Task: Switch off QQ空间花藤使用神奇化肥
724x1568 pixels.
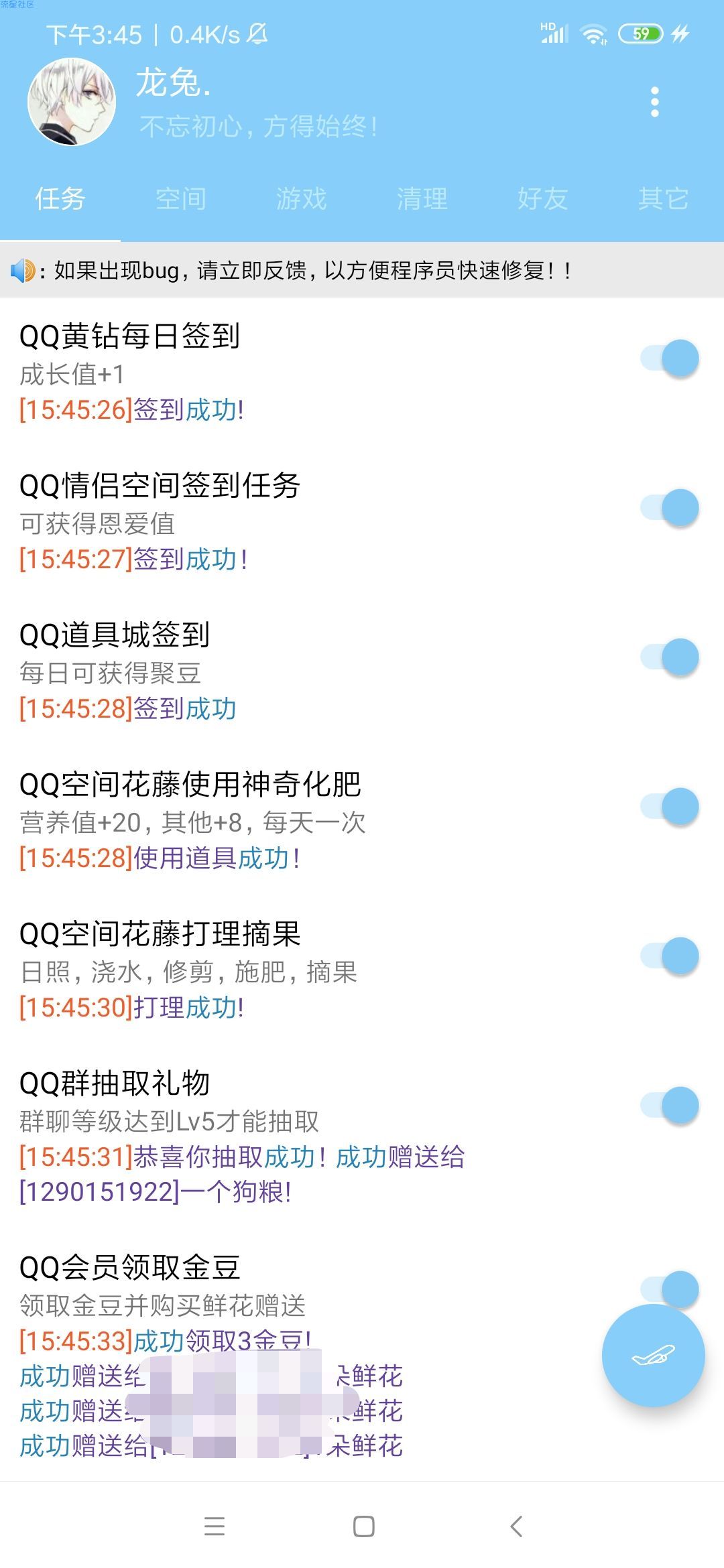Action: [670, 807]
